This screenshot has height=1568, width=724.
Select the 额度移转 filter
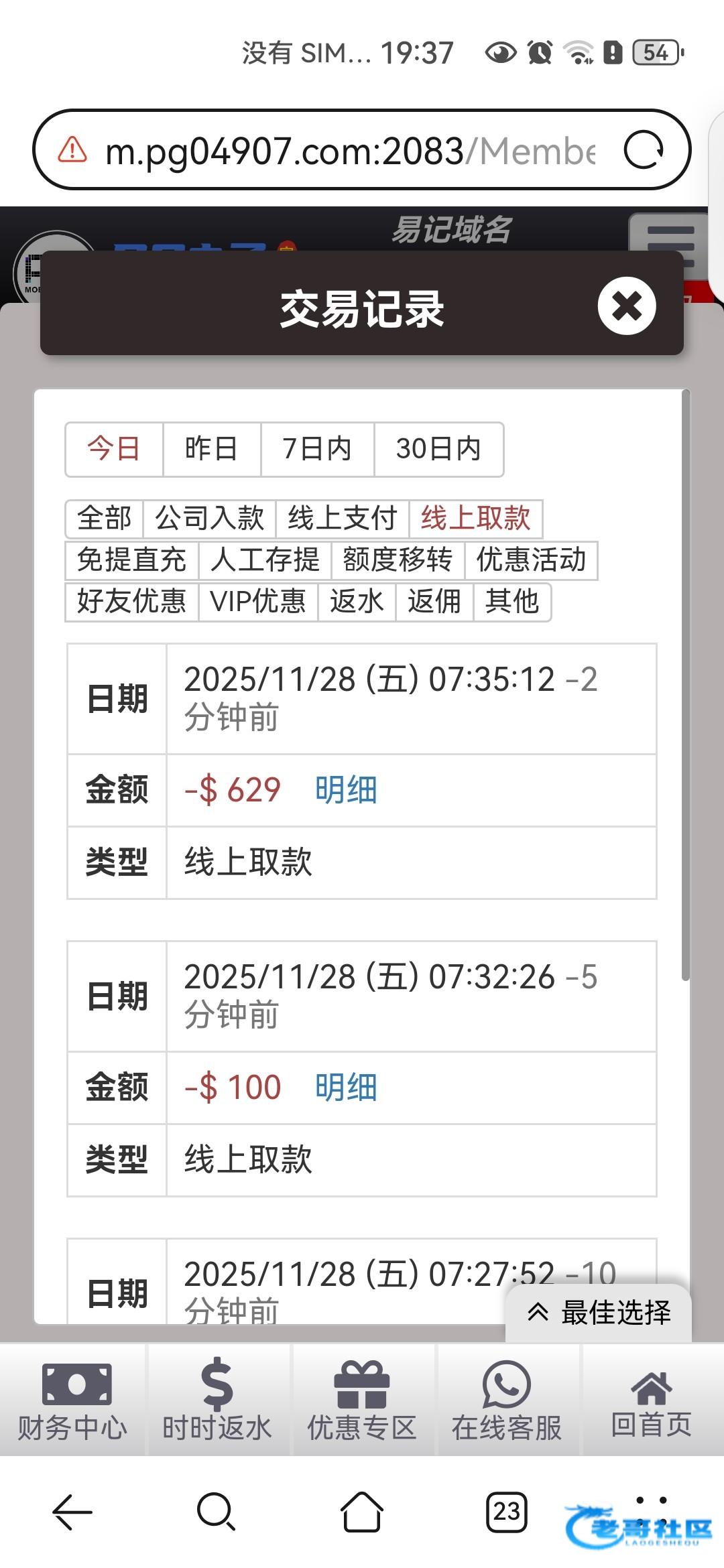398,560
